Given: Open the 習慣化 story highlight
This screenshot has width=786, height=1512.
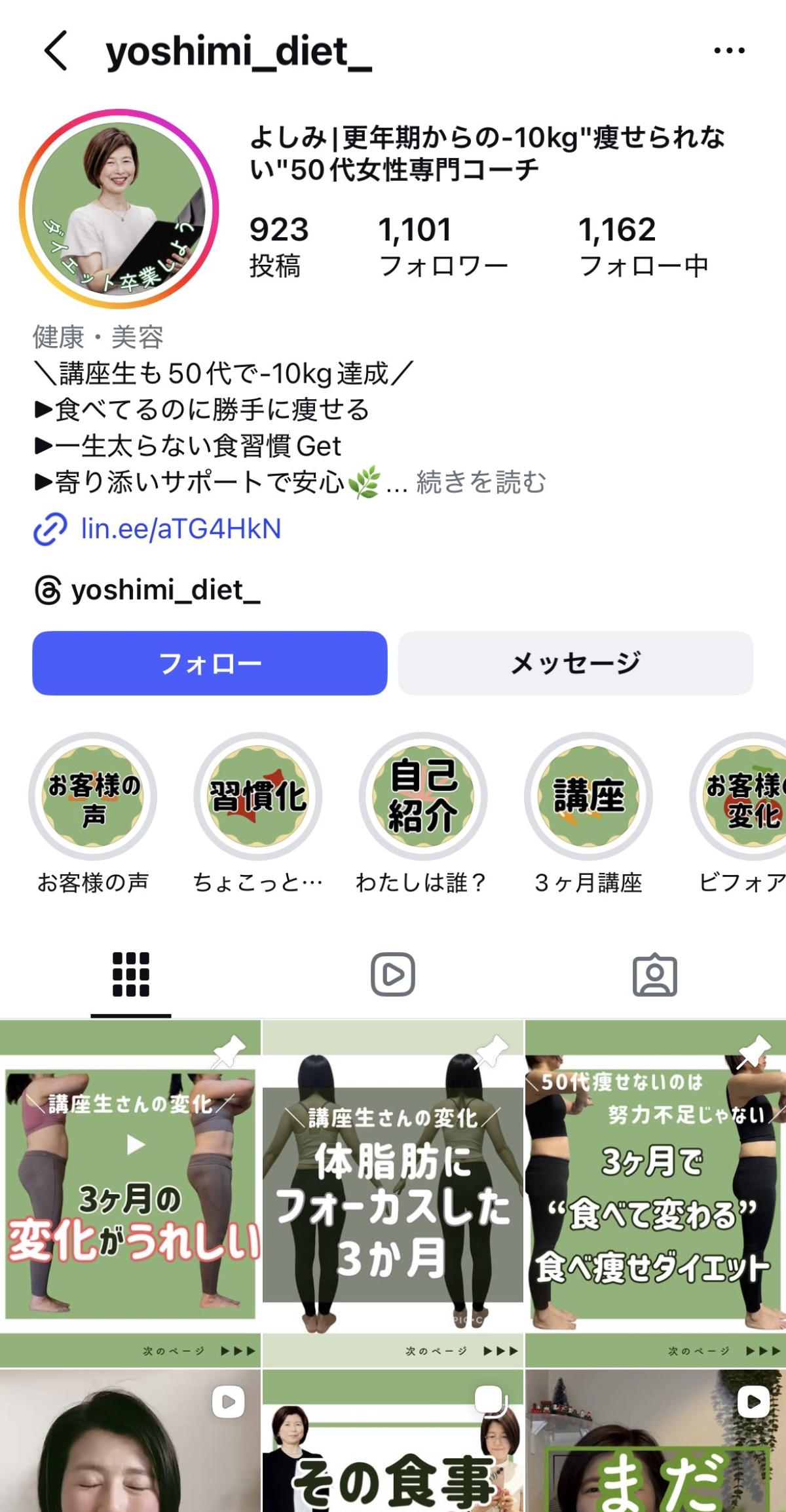Looking at the screenshot, I should pyautogui.click(x=258, y=796).
